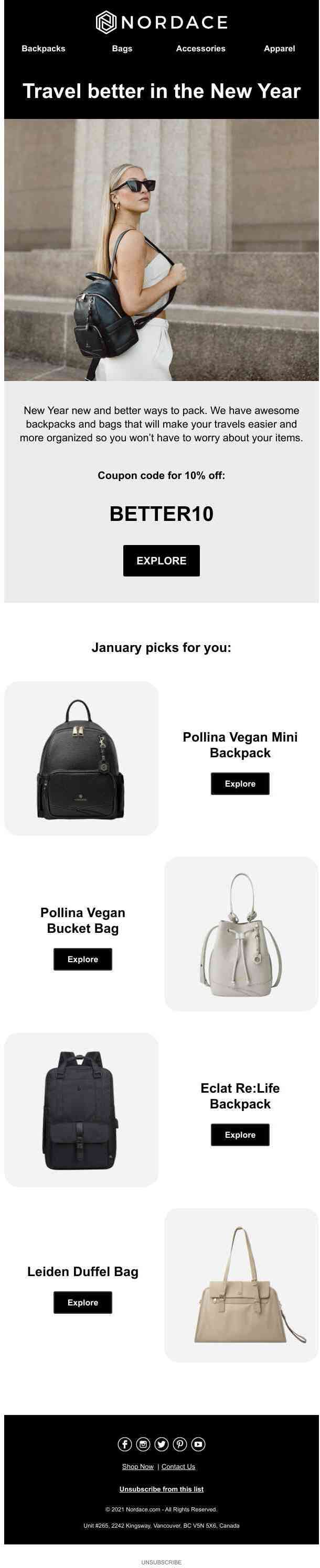
Task: Open Nordace's Pinterest page
Action: coord(180,1444)
